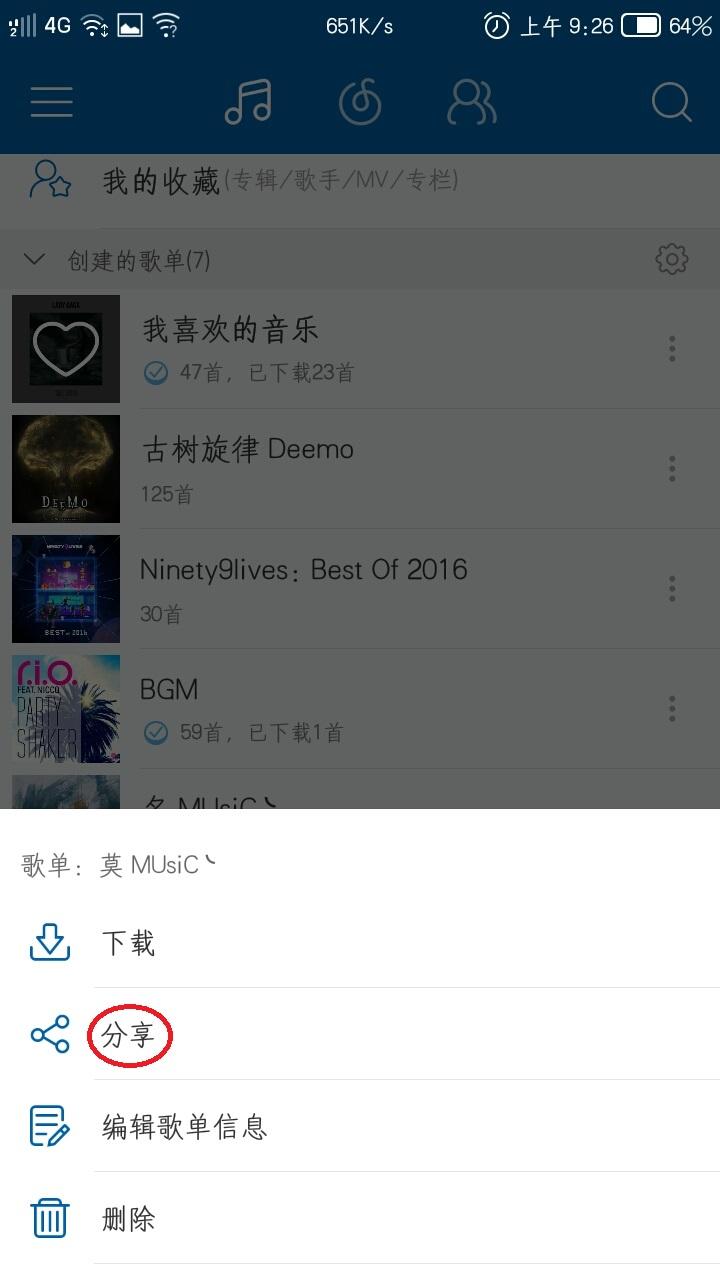Image resolution: width=720 pixels, height=1280 pixels.
Task: Select 下载 to download the playlist
Action: click(360, 943)
